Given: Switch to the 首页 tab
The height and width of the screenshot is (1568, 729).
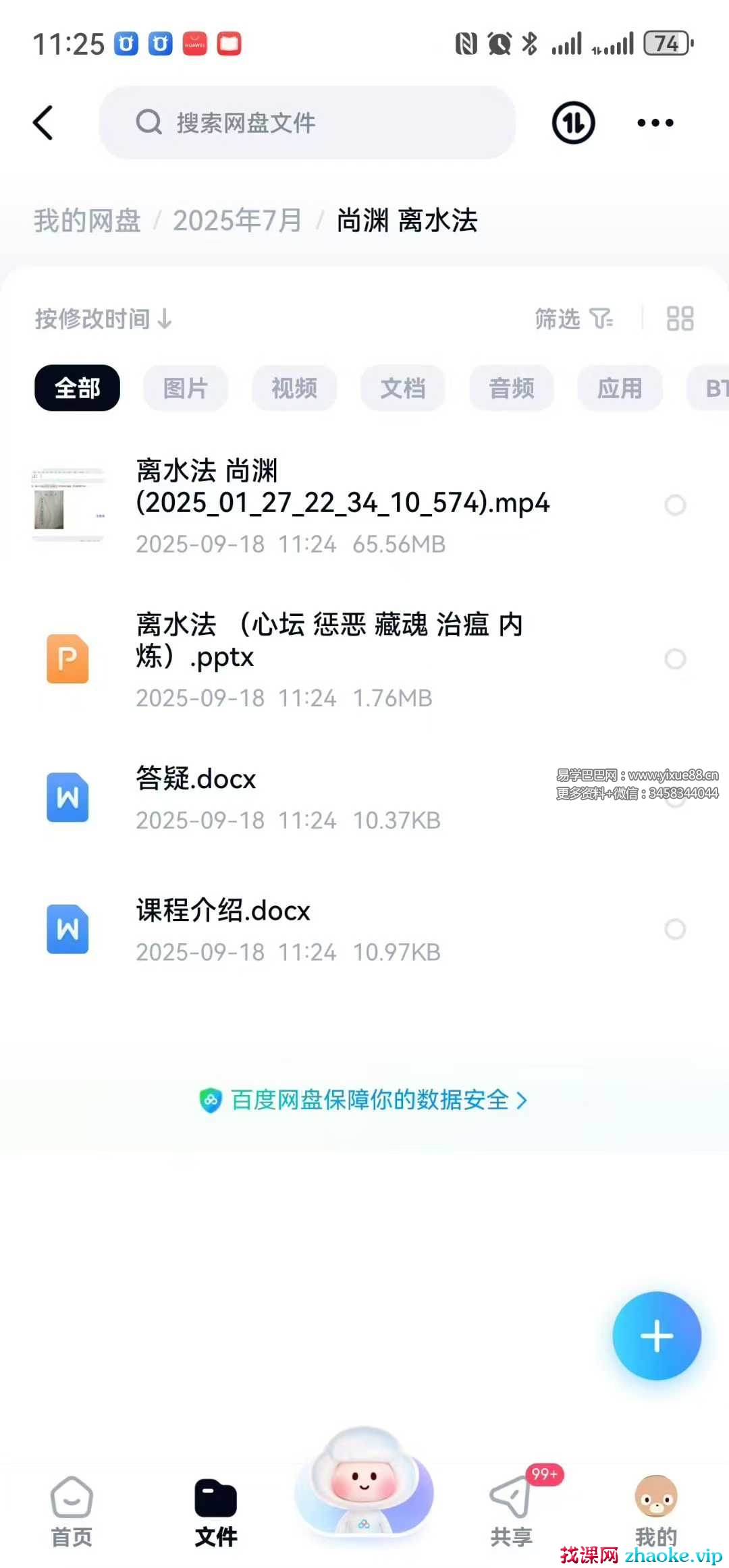Looking at the screenshot, I should tap(72, 1511).
